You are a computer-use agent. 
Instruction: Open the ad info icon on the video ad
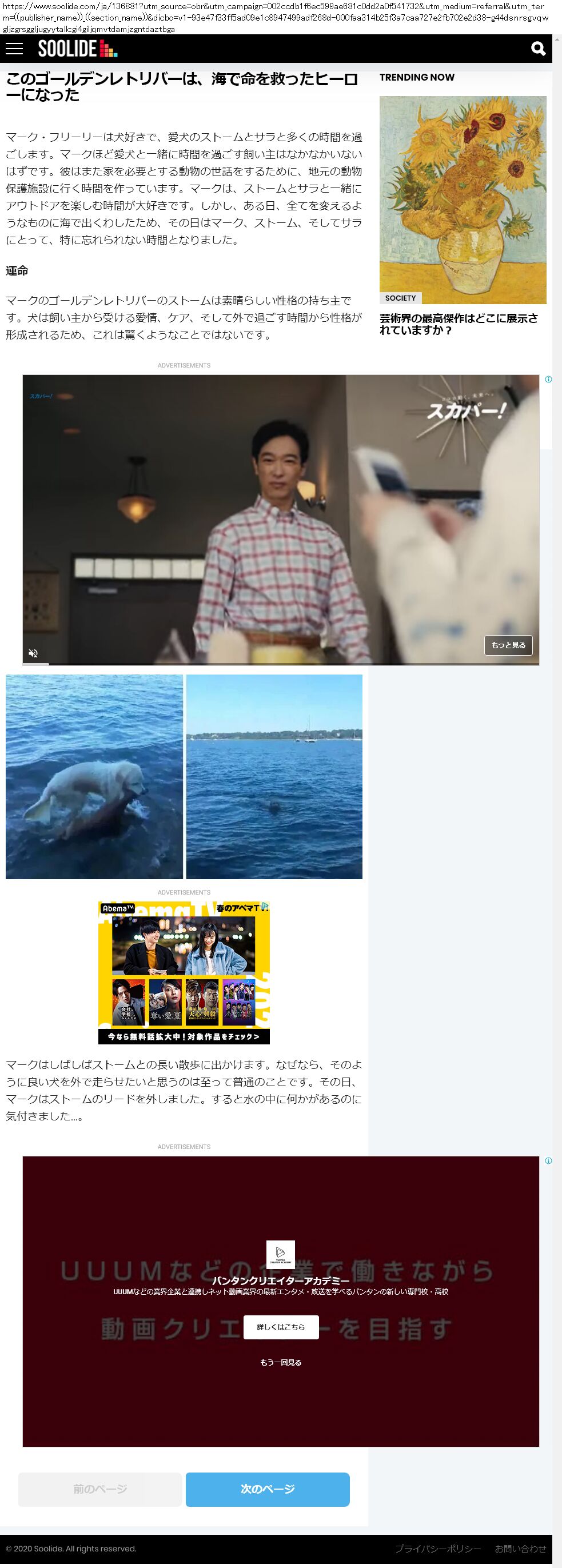[x=548, y=380]
